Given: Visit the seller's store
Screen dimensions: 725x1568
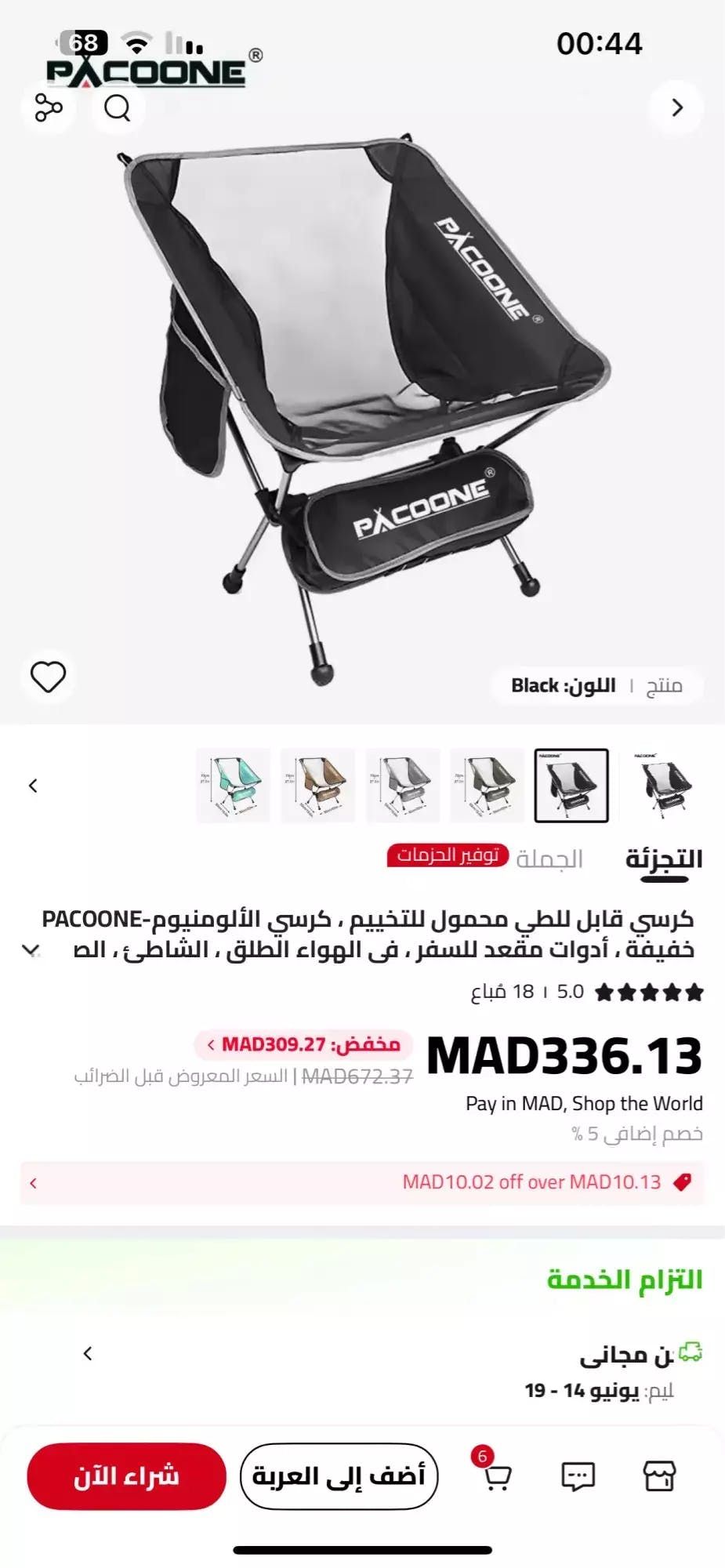Looking at the screenshot, I should (659, 1476).
